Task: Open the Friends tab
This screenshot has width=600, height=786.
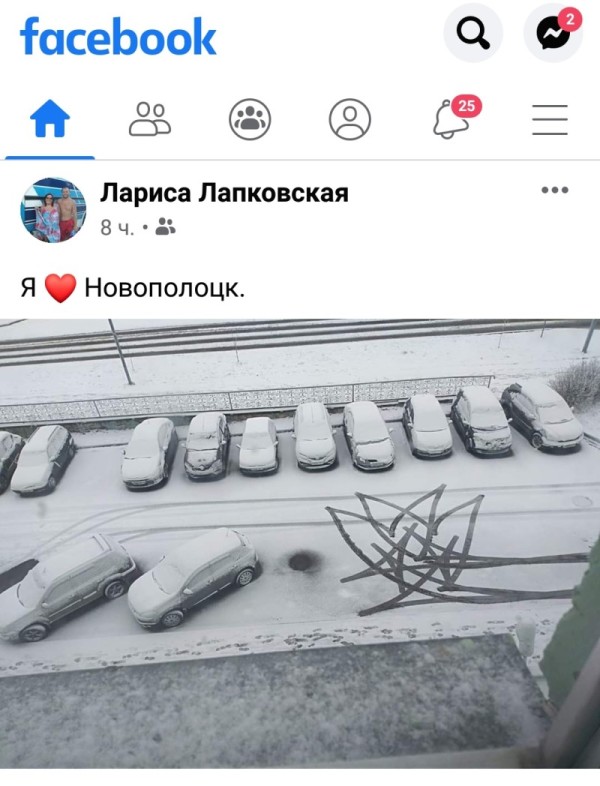Action: coord(150,120)
